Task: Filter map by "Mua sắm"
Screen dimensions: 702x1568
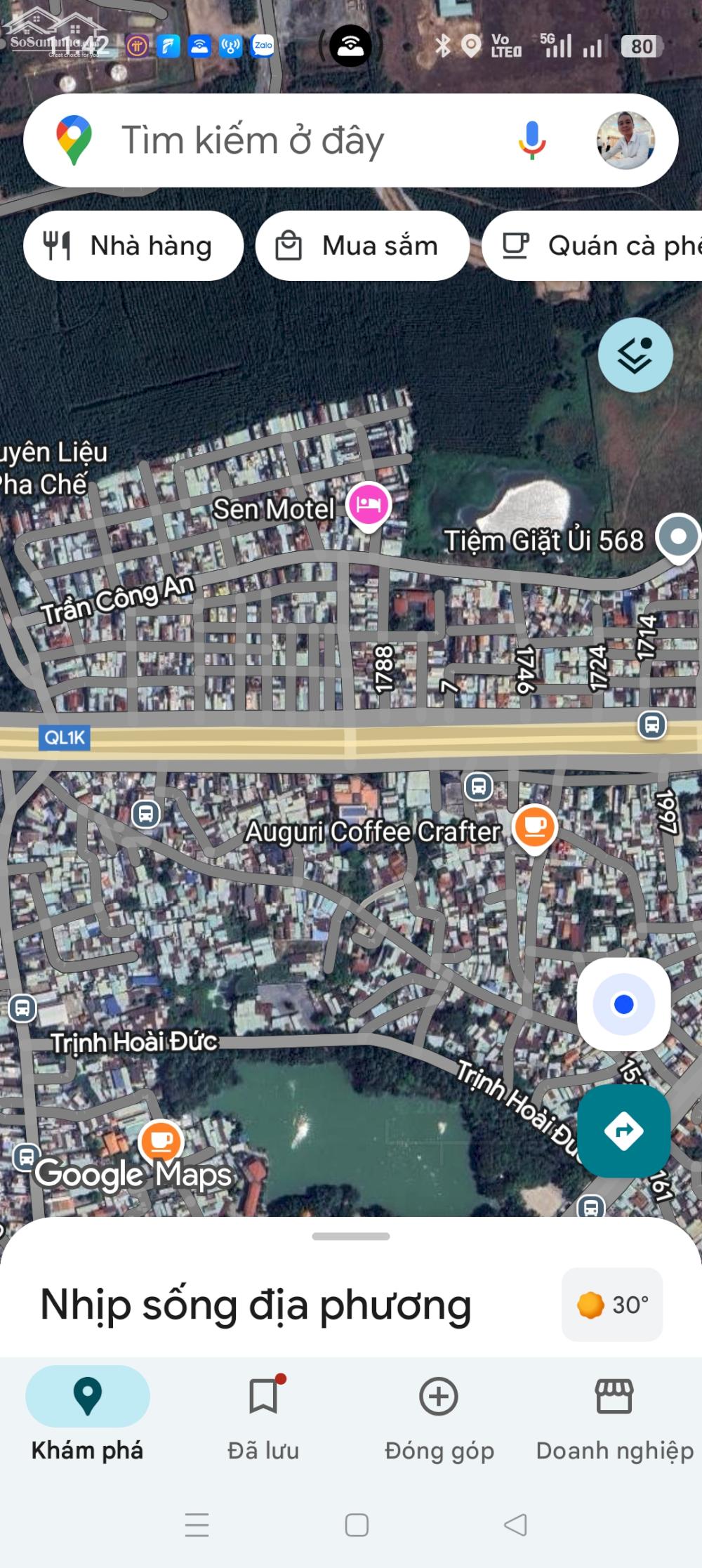Action: [362, 246]
